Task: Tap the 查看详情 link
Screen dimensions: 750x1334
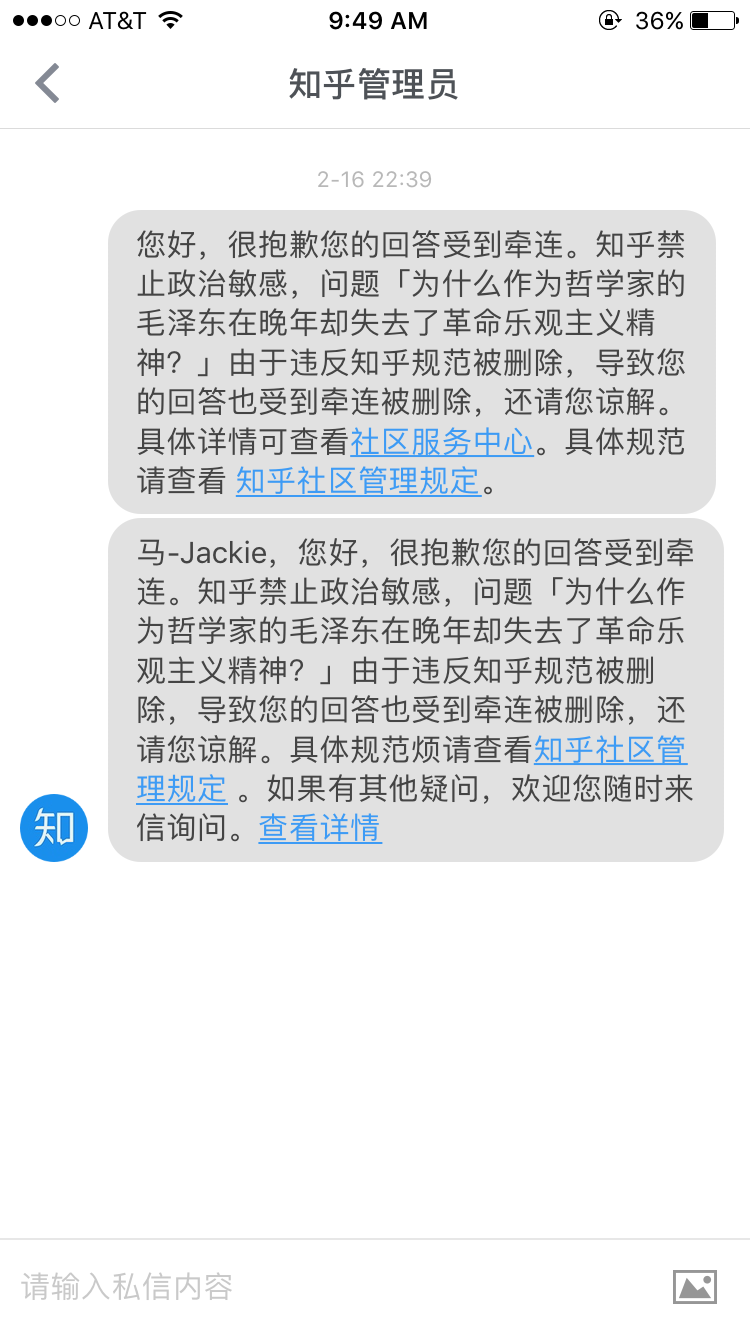Action: coord(320,828)
